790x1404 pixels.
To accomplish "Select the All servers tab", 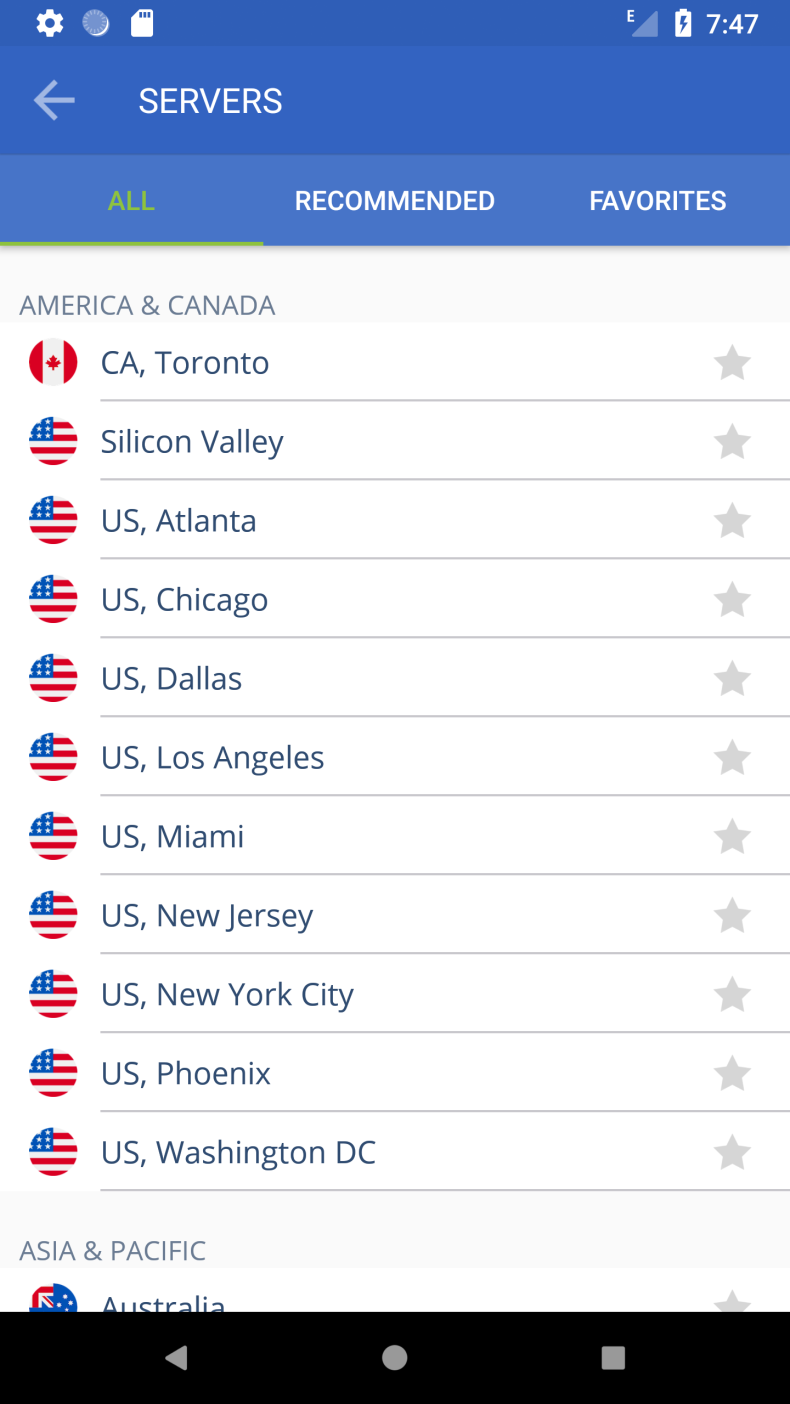I will (132, 201).
